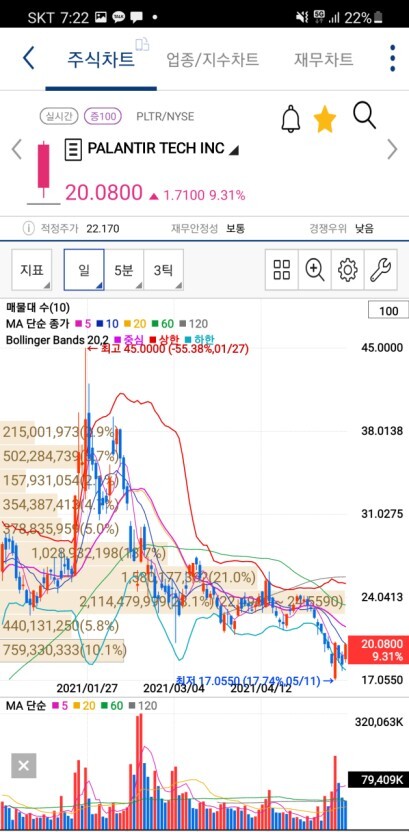The width and height of the screenshot is (409, 832).
Task: Toggle the favorite star for PLTR
Action: (325, 119)
